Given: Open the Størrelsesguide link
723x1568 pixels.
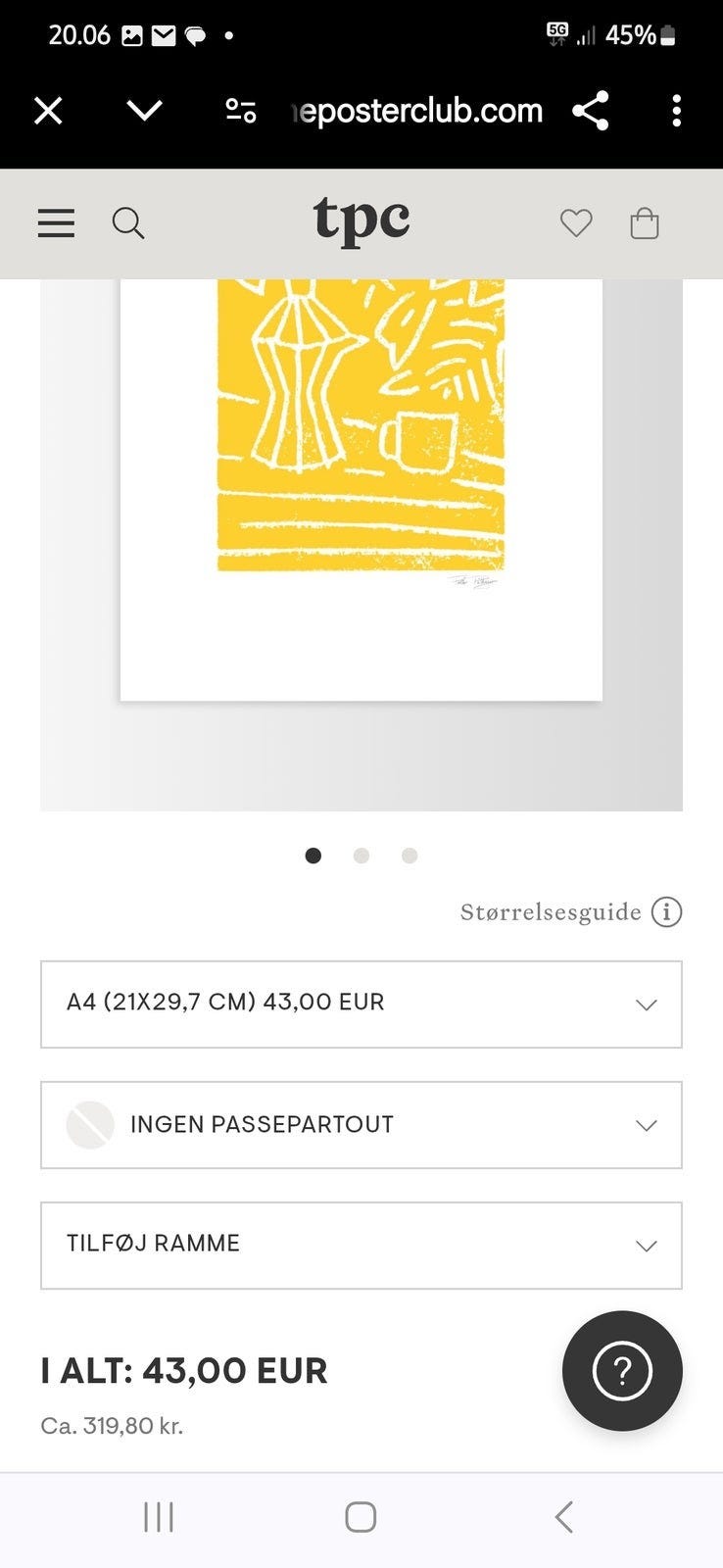Looking at the screenshot, I should (x=549, y=912).
